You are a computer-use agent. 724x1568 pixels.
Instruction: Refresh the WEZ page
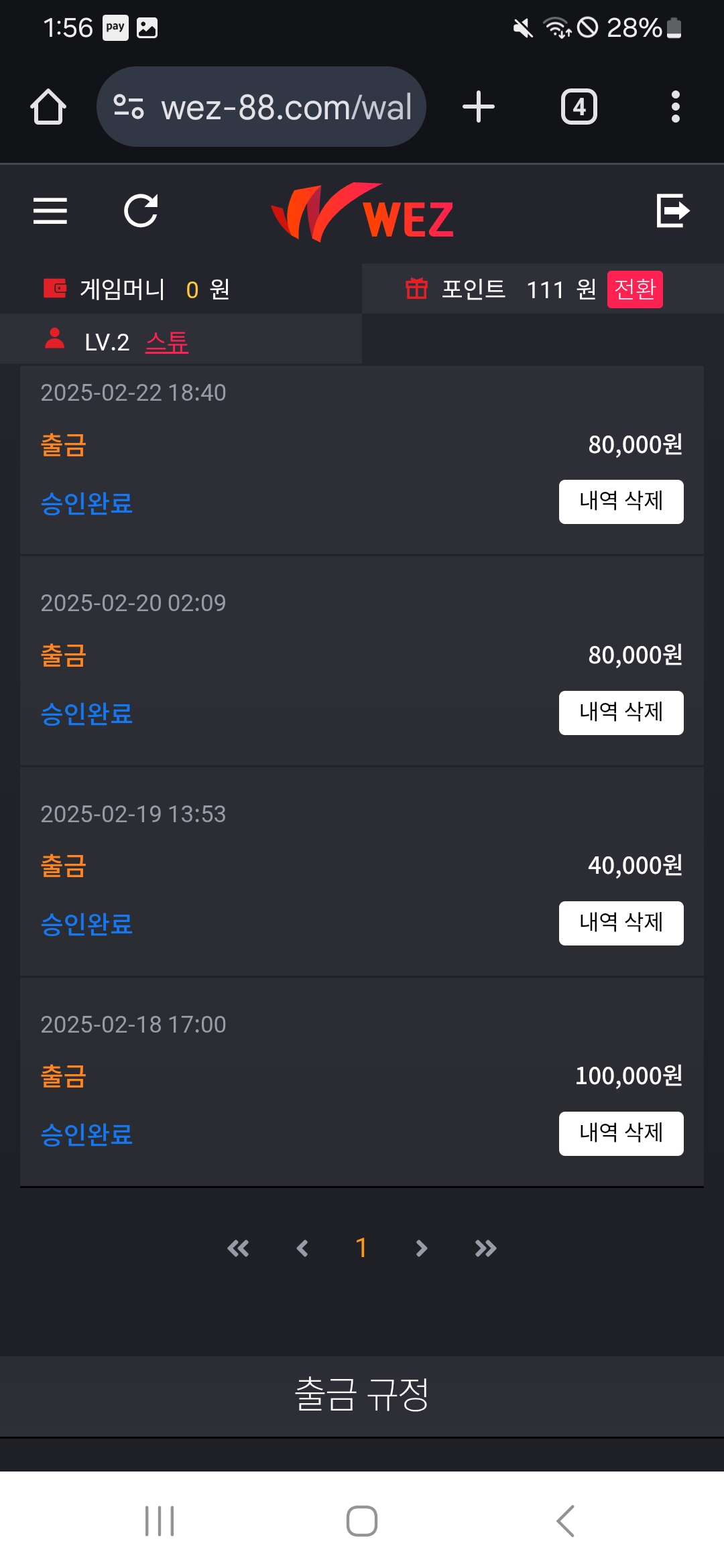pos(141,211)
